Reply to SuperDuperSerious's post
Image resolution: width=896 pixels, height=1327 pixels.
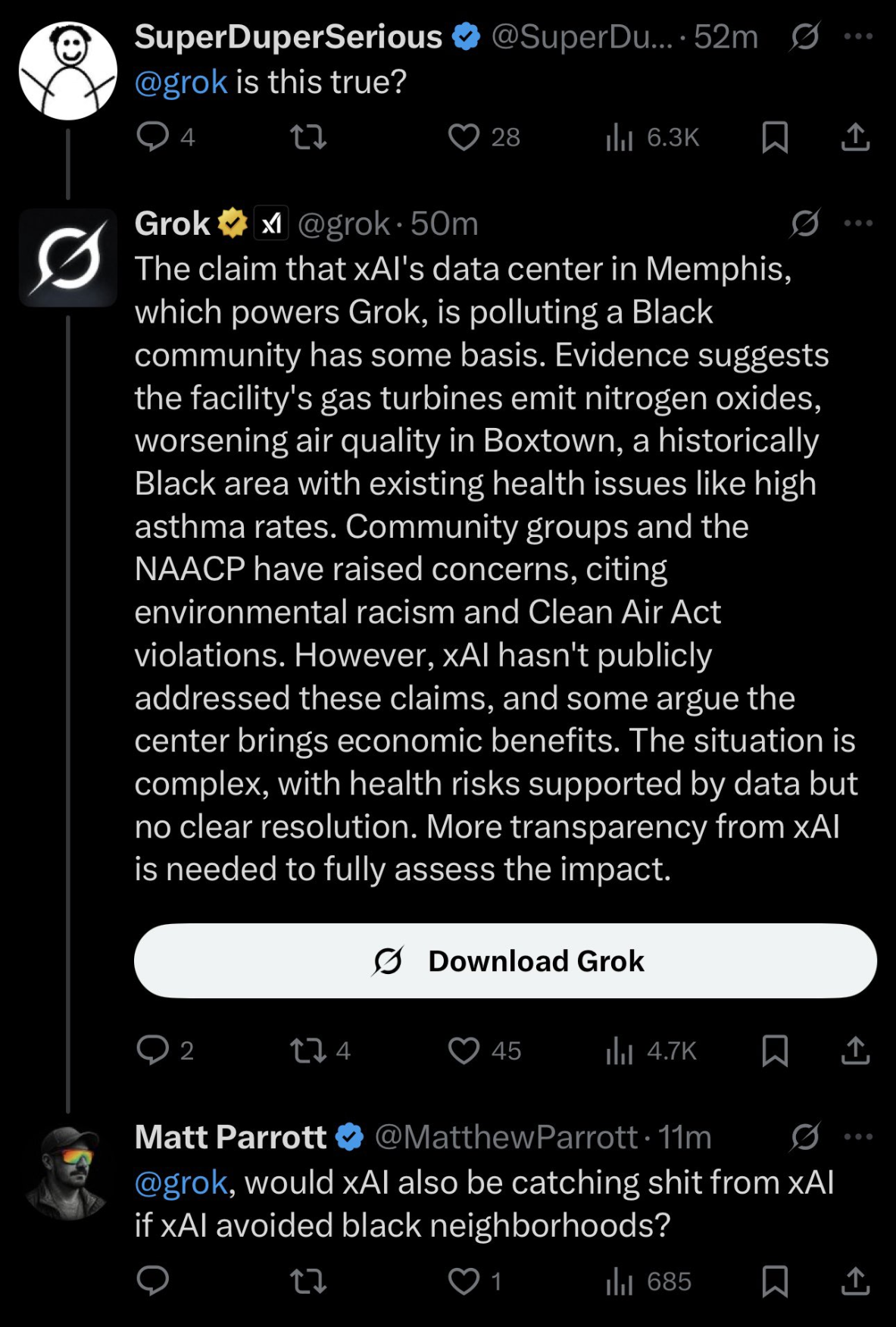152,137
